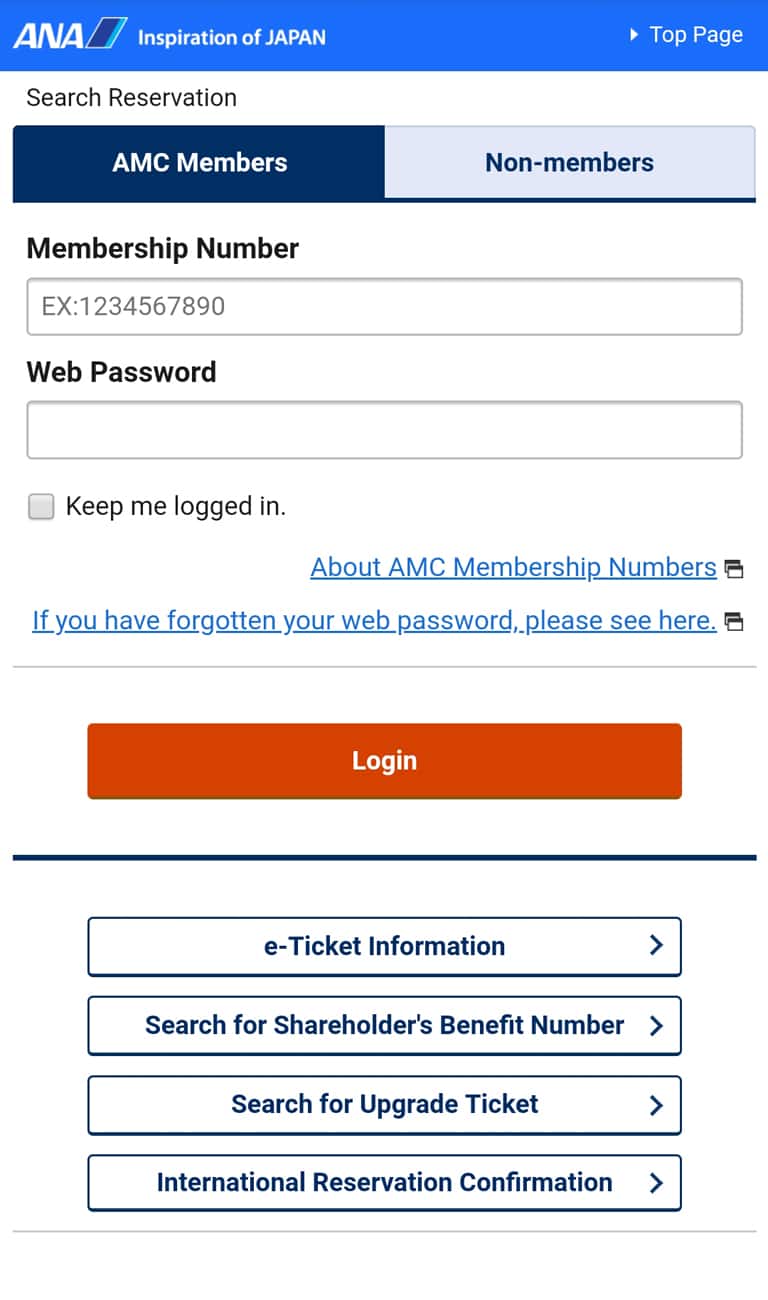768x1300 pixels.
Task: Click the chevron on International Reservation Confirmation
Action: click(x=657, y=1182)
